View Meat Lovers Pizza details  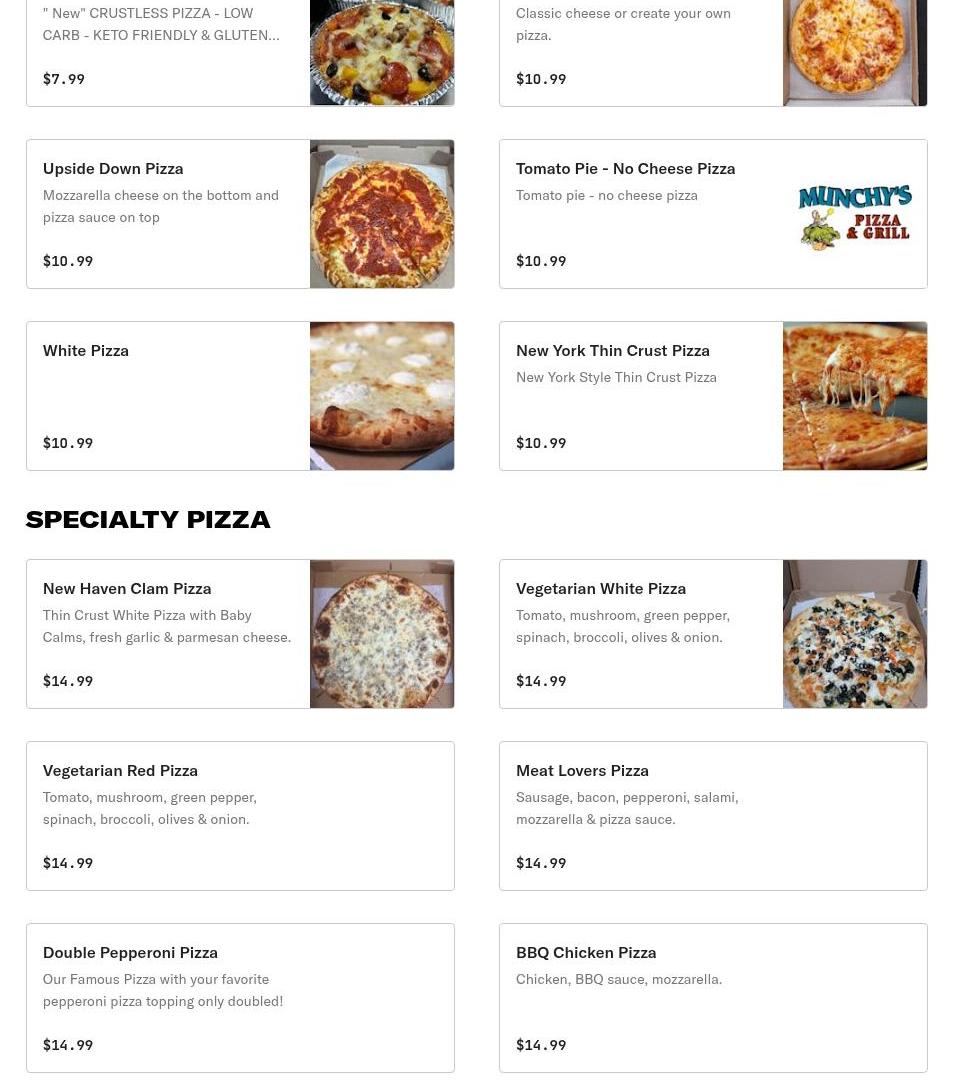(712, 816)
